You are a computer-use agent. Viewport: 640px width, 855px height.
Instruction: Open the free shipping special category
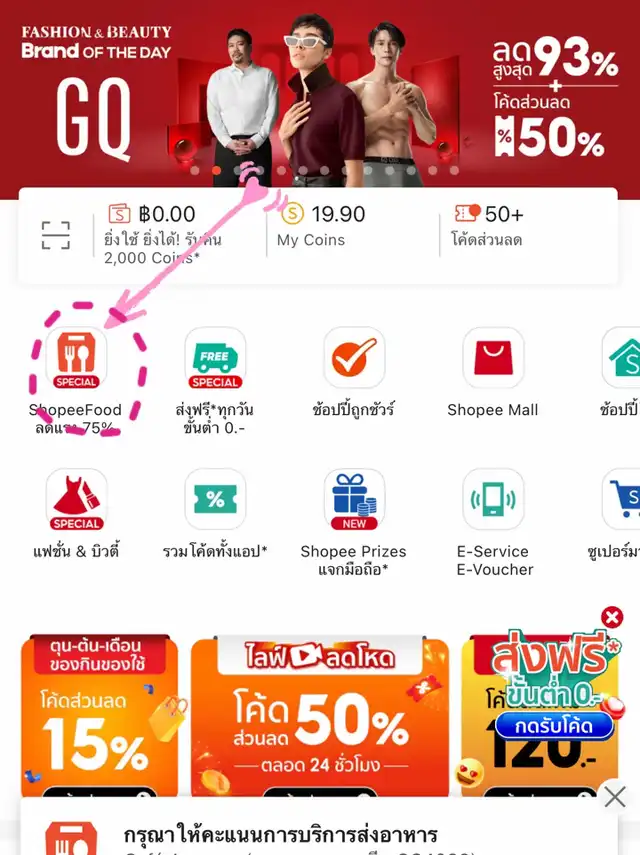[x=215, y=359]
